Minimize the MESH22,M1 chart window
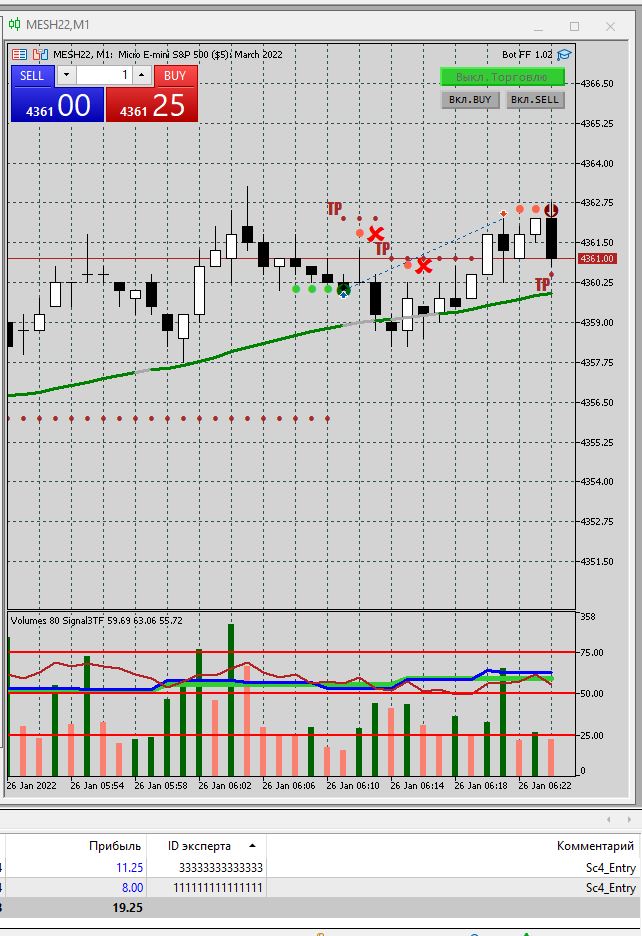Image resolution: width=642 pixels, height=936 pixels. pyautogui.click(x=539, y=26)
